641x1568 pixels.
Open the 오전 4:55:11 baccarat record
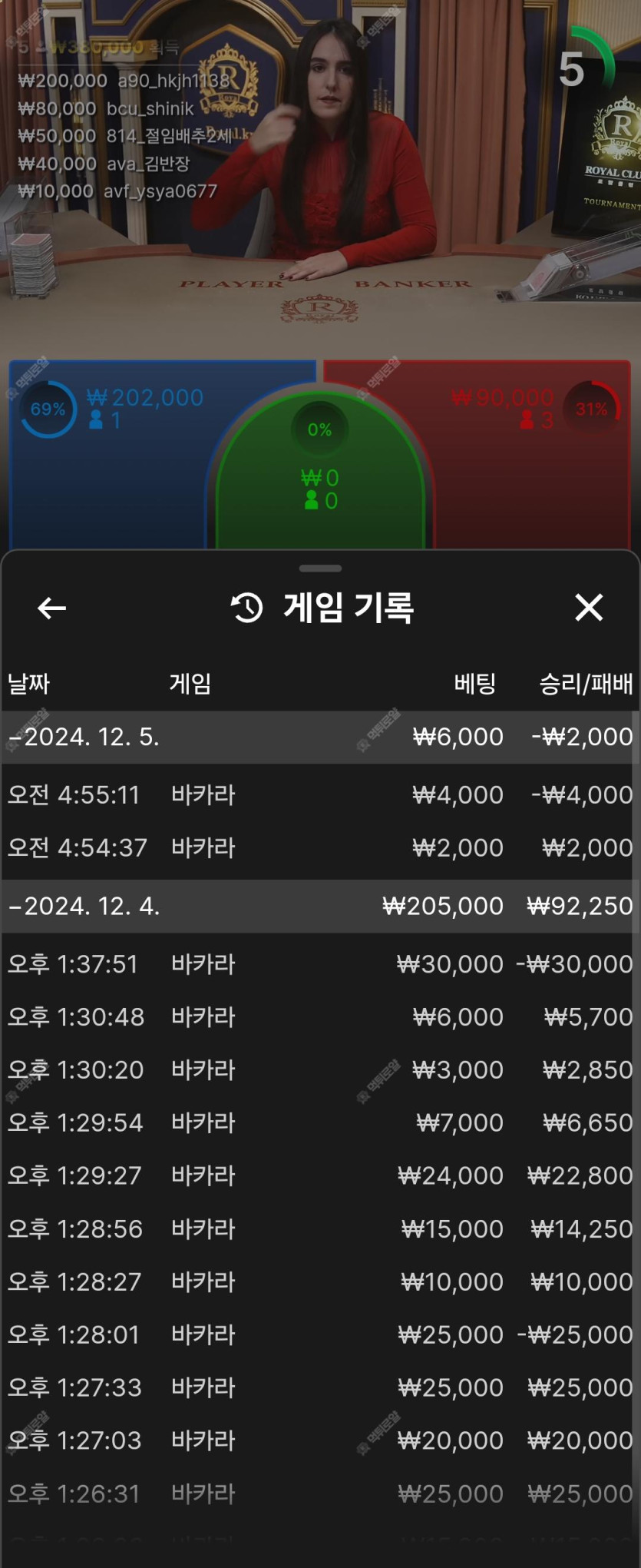coord(320,794)
